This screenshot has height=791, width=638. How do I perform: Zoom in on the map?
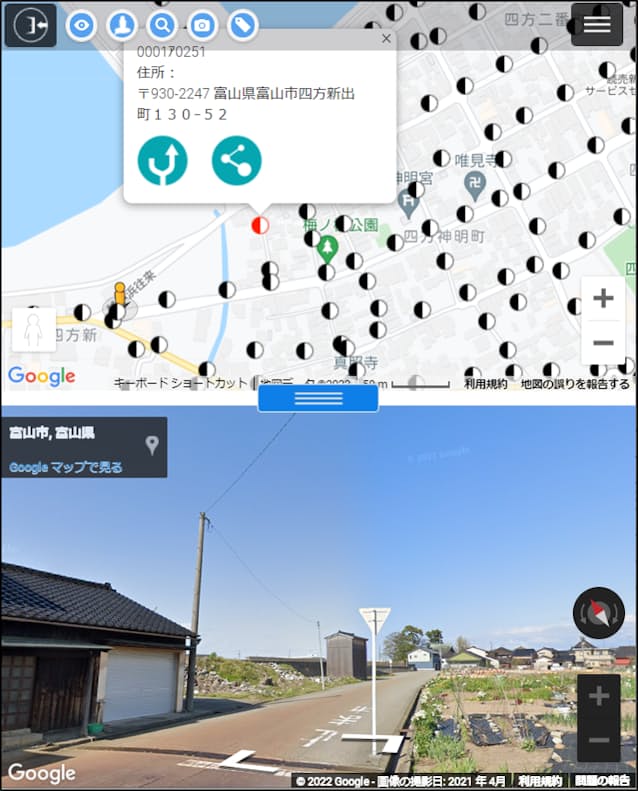(603, 298)
